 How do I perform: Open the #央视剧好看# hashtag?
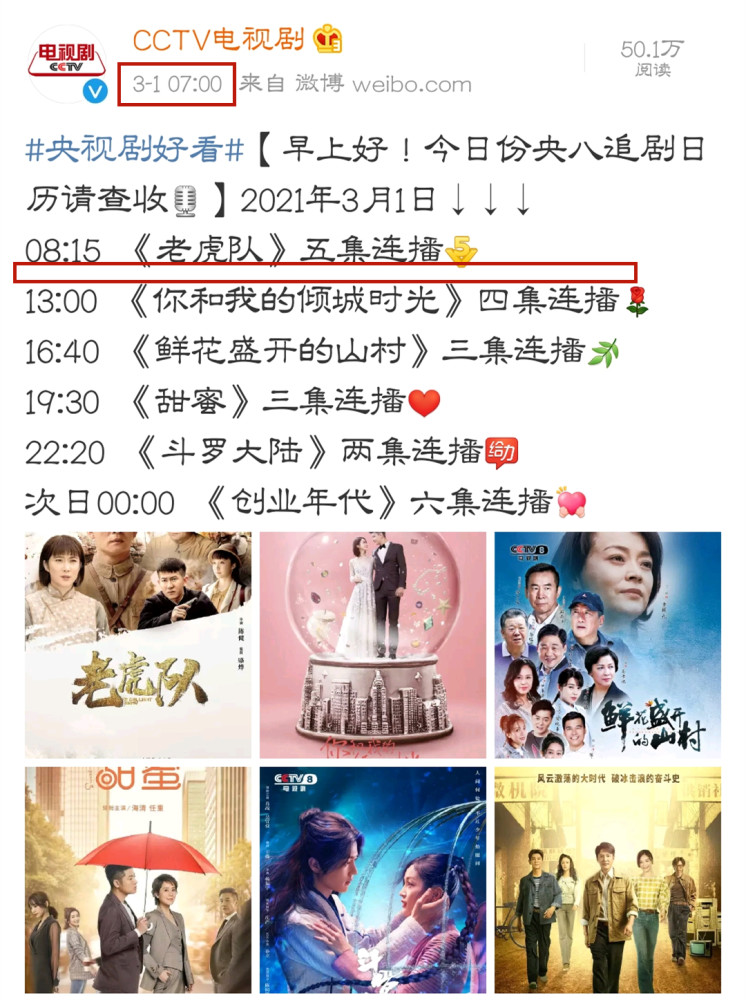[135, 150]
